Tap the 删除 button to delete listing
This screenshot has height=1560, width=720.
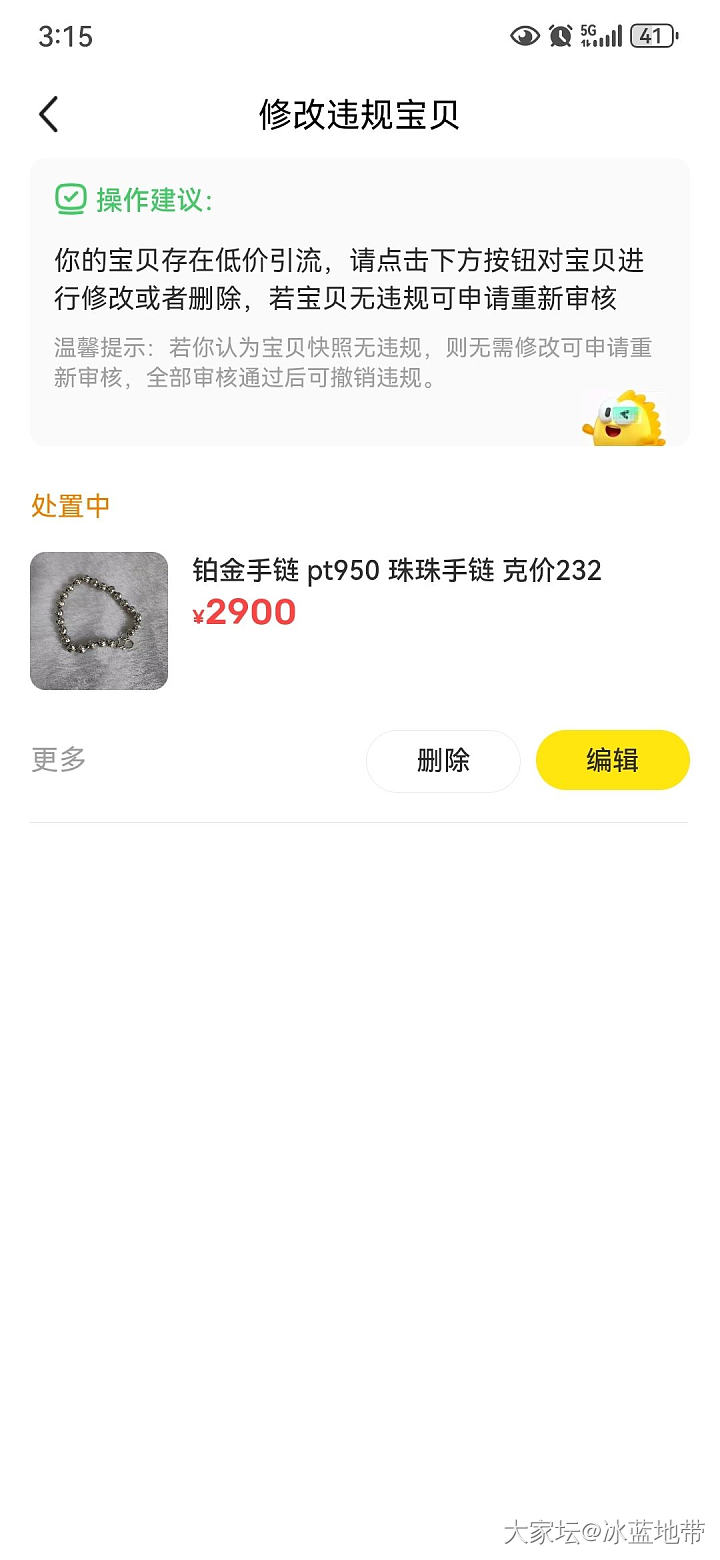point(443,761)
